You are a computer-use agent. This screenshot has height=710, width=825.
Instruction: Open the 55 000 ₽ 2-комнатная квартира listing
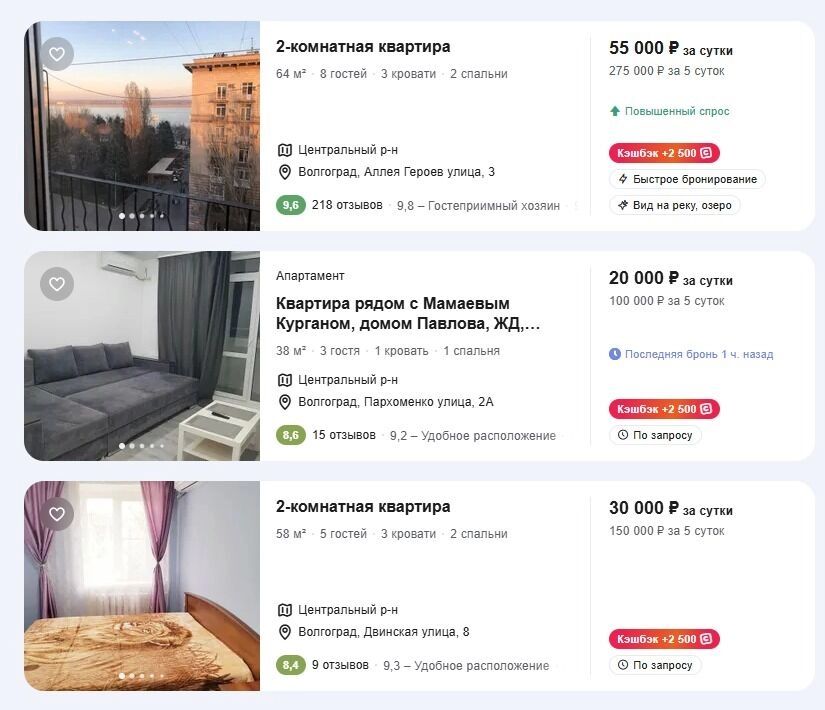click(x=363, y=47)
